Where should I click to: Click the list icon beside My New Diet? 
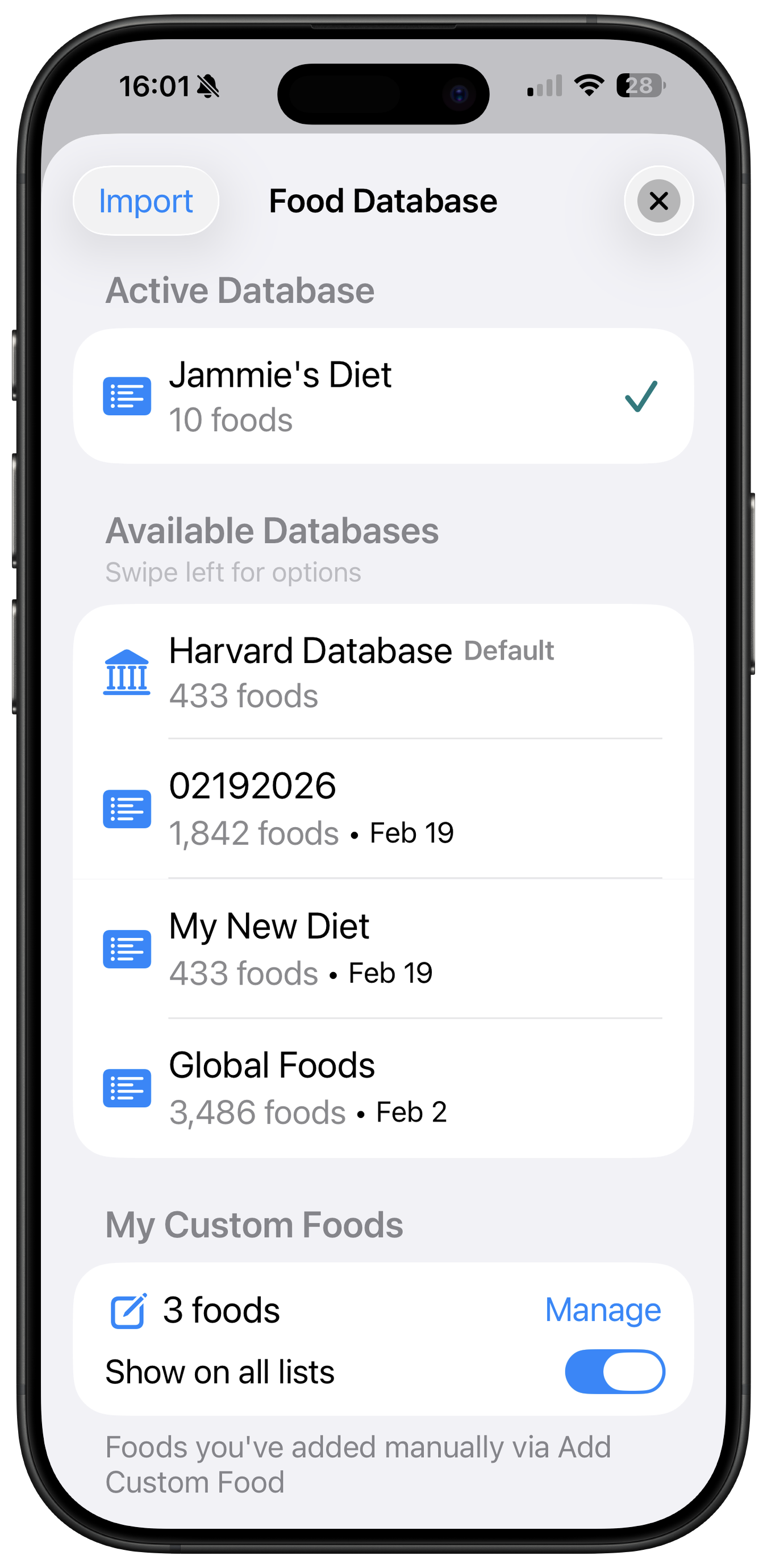click(x=127, y=948)
